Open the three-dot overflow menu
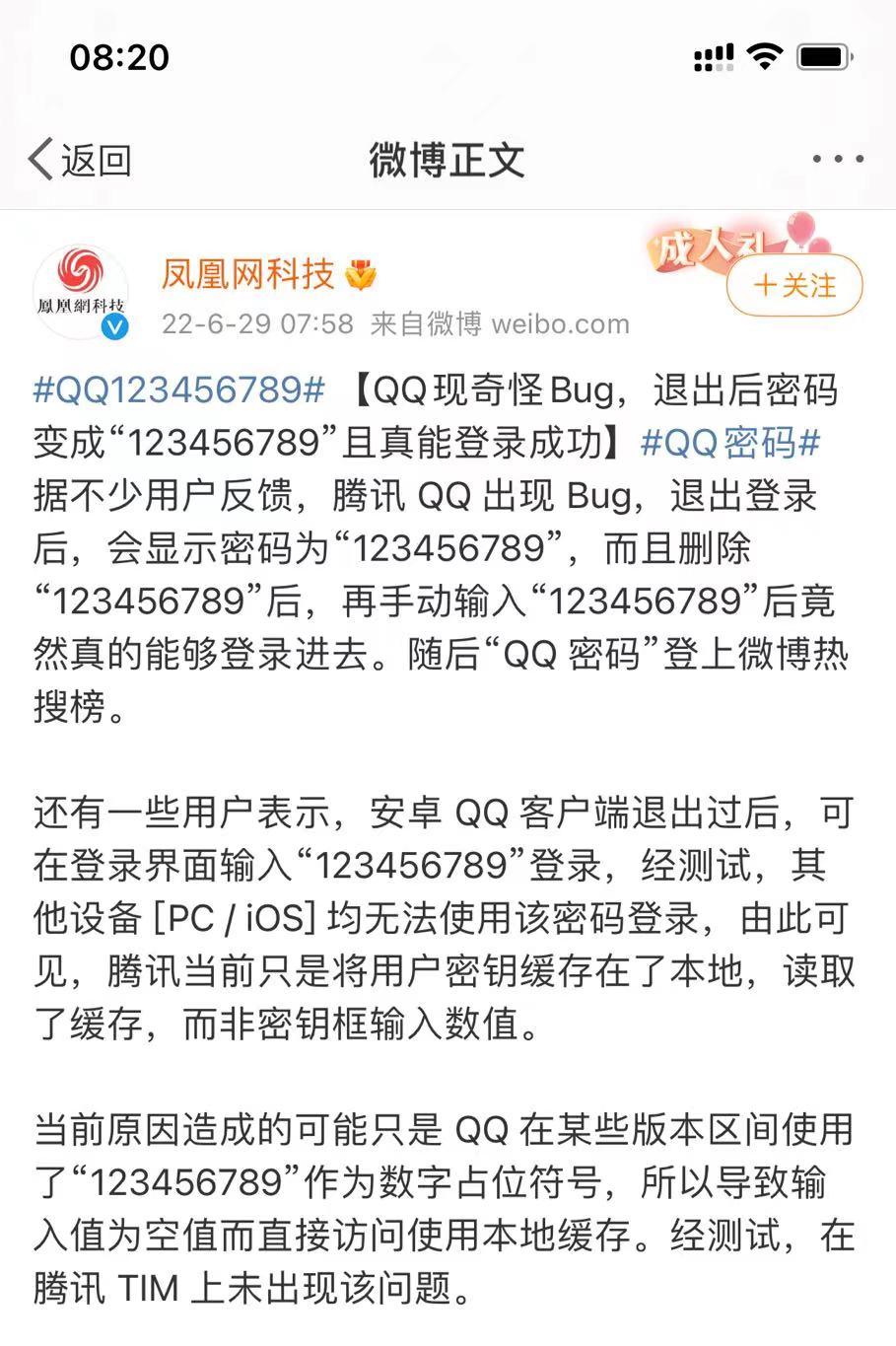This screenshot has width=896, height=1346. point(837,159)
